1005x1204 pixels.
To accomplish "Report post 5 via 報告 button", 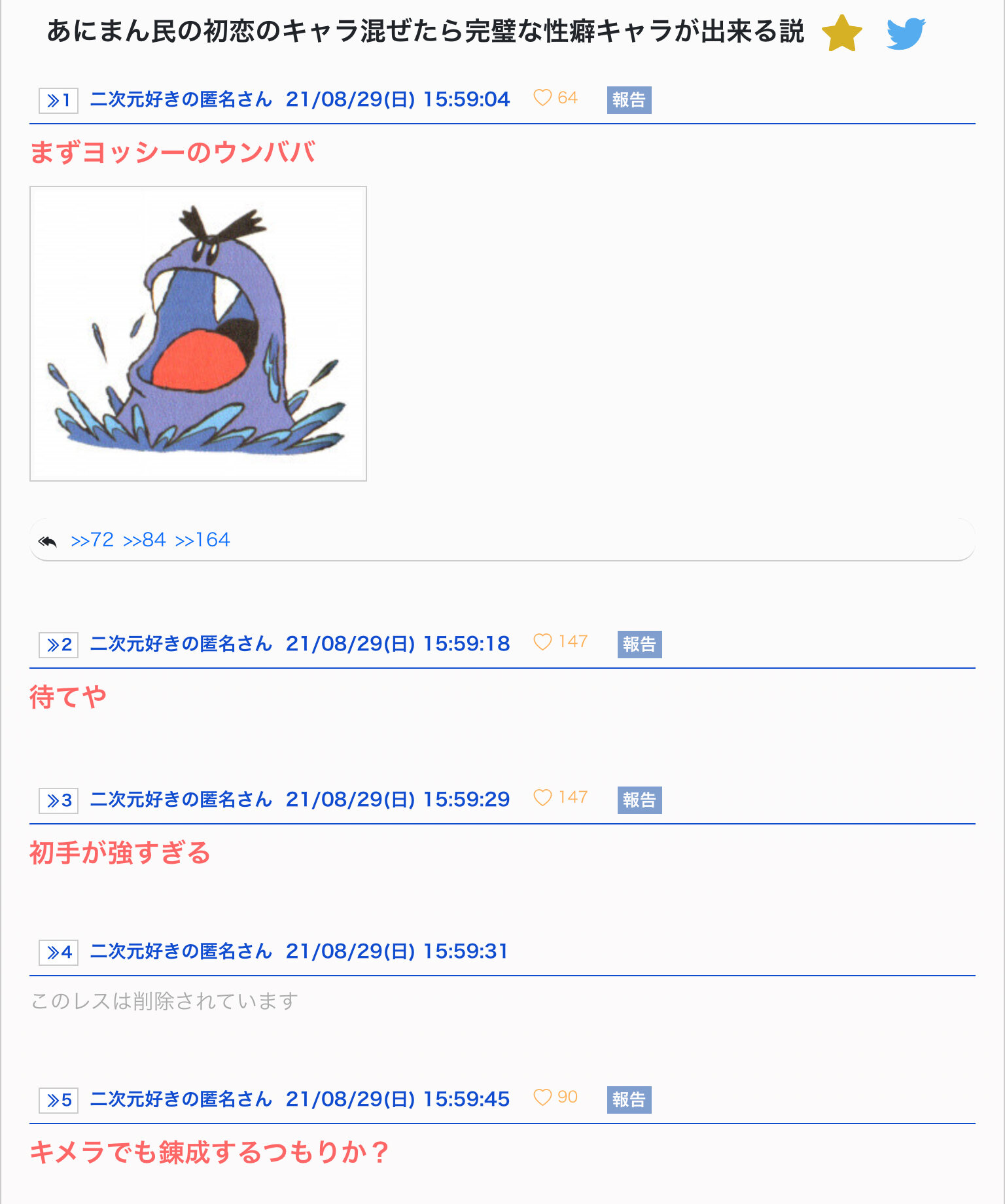I will [629, 1100].
